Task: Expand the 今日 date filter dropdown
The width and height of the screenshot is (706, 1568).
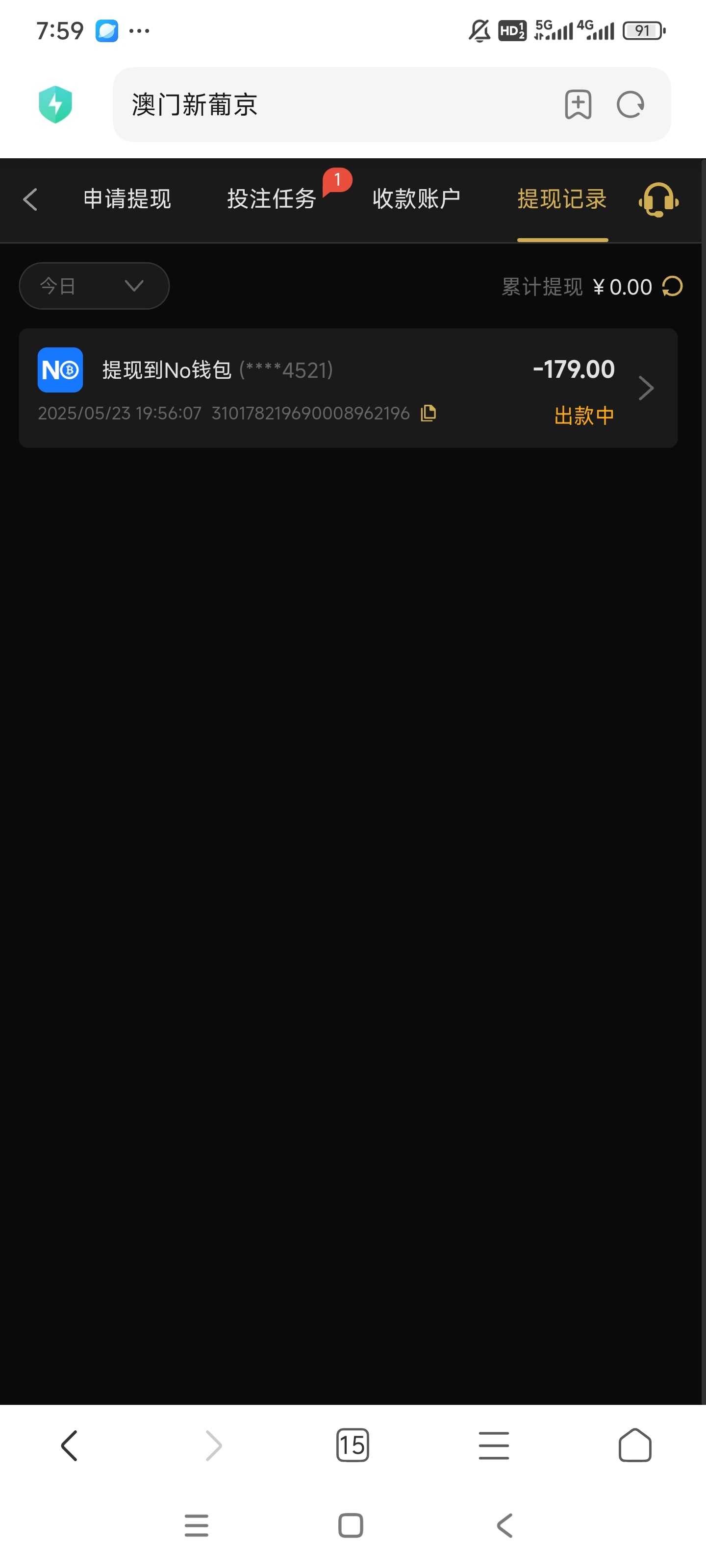Action: (x=95, y=286)
